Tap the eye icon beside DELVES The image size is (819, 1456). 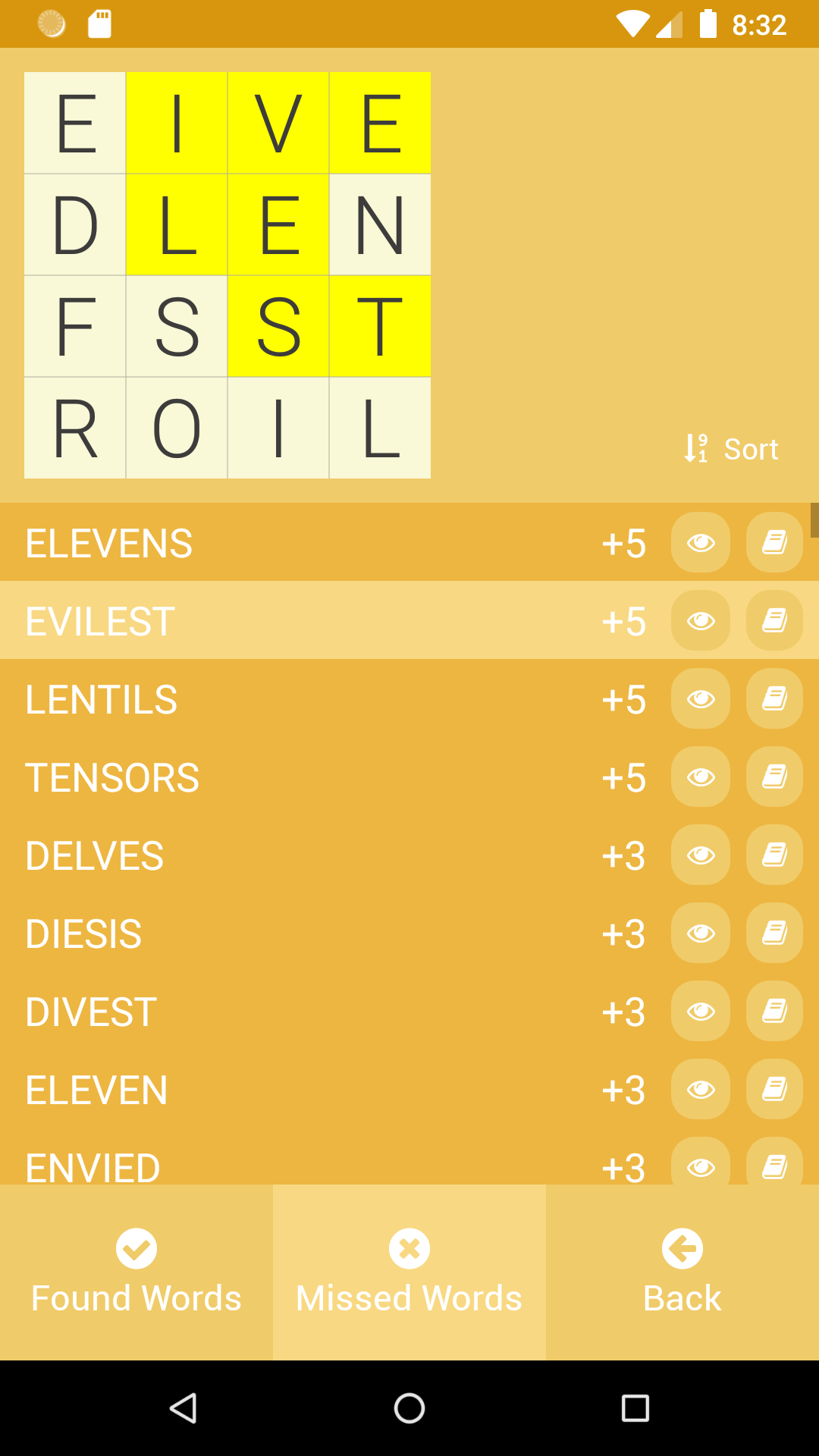(701, 855)
